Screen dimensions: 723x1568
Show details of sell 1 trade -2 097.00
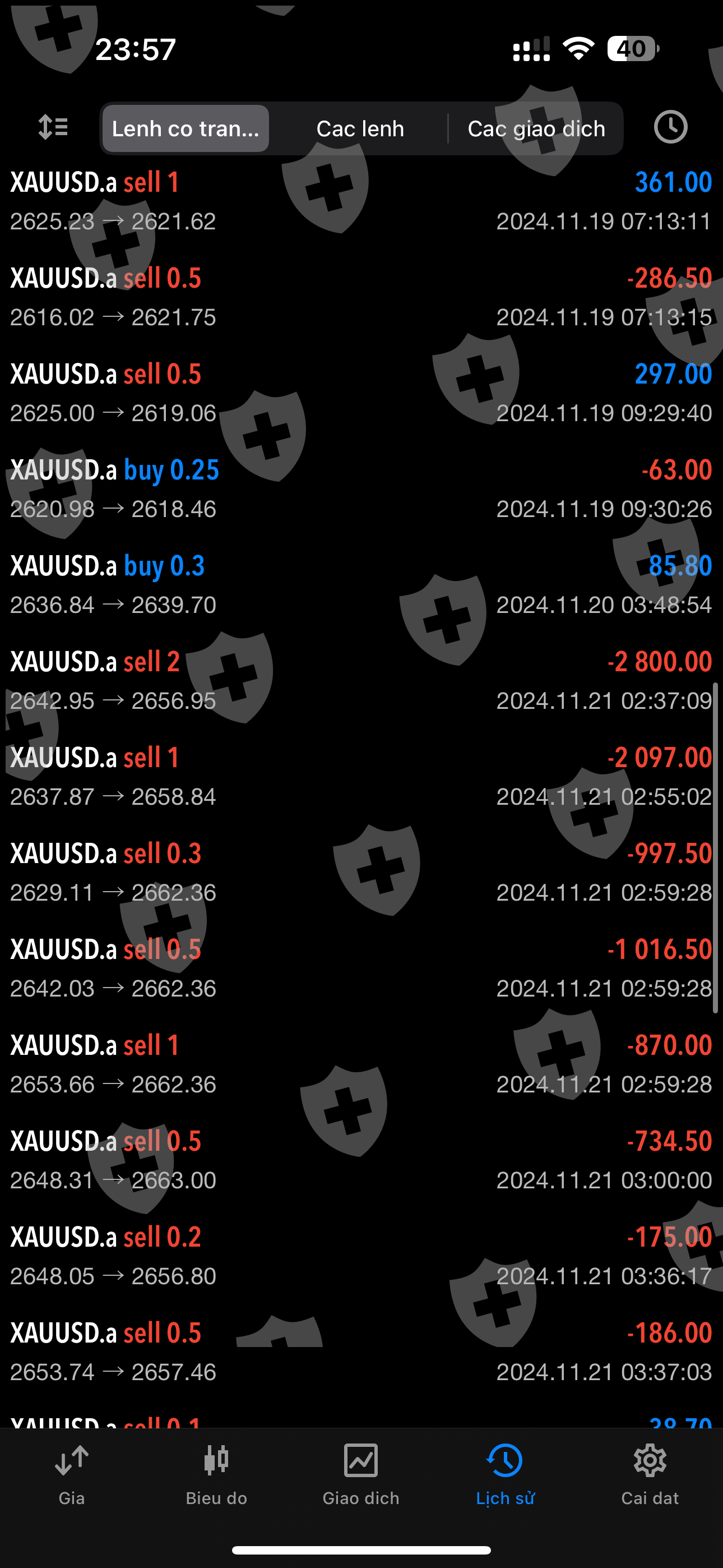pos(361,777)
